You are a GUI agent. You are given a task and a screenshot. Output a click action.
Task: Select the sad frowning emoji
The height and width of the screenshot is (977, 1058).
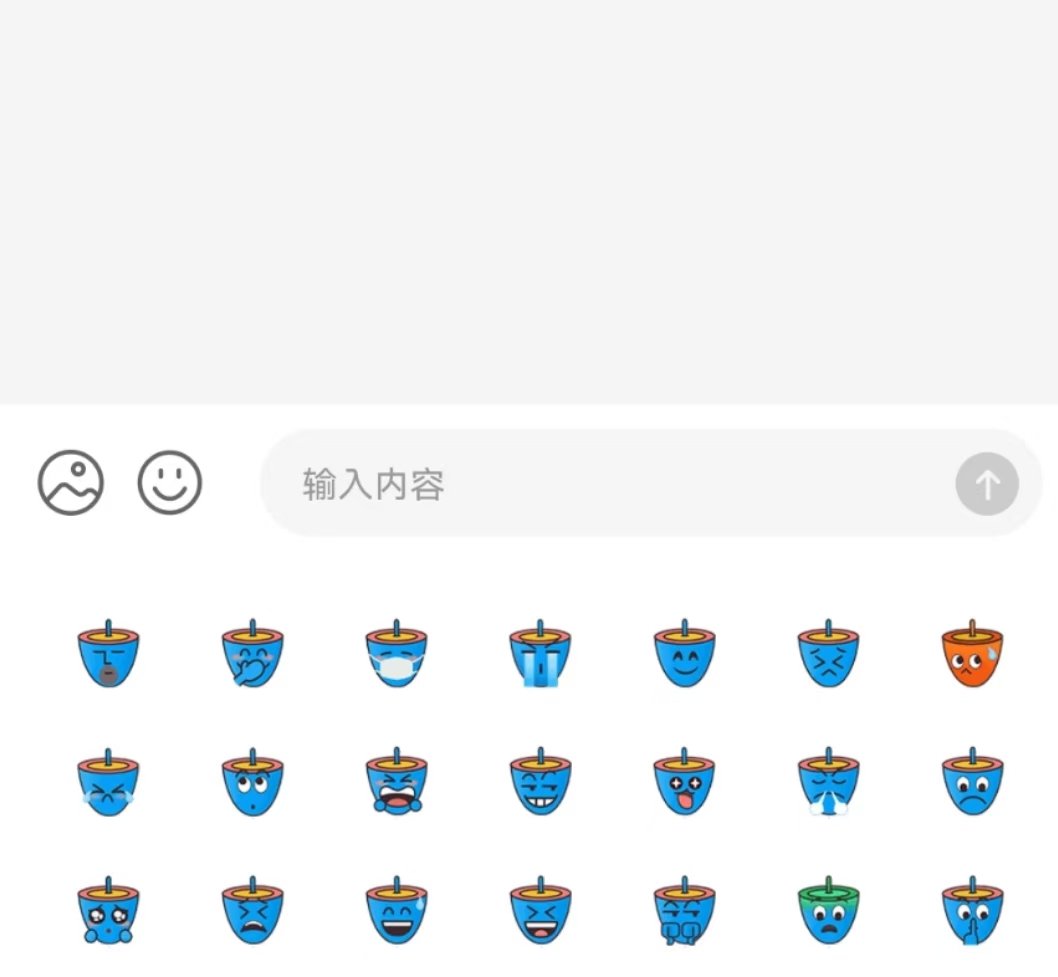click(972, 783)
